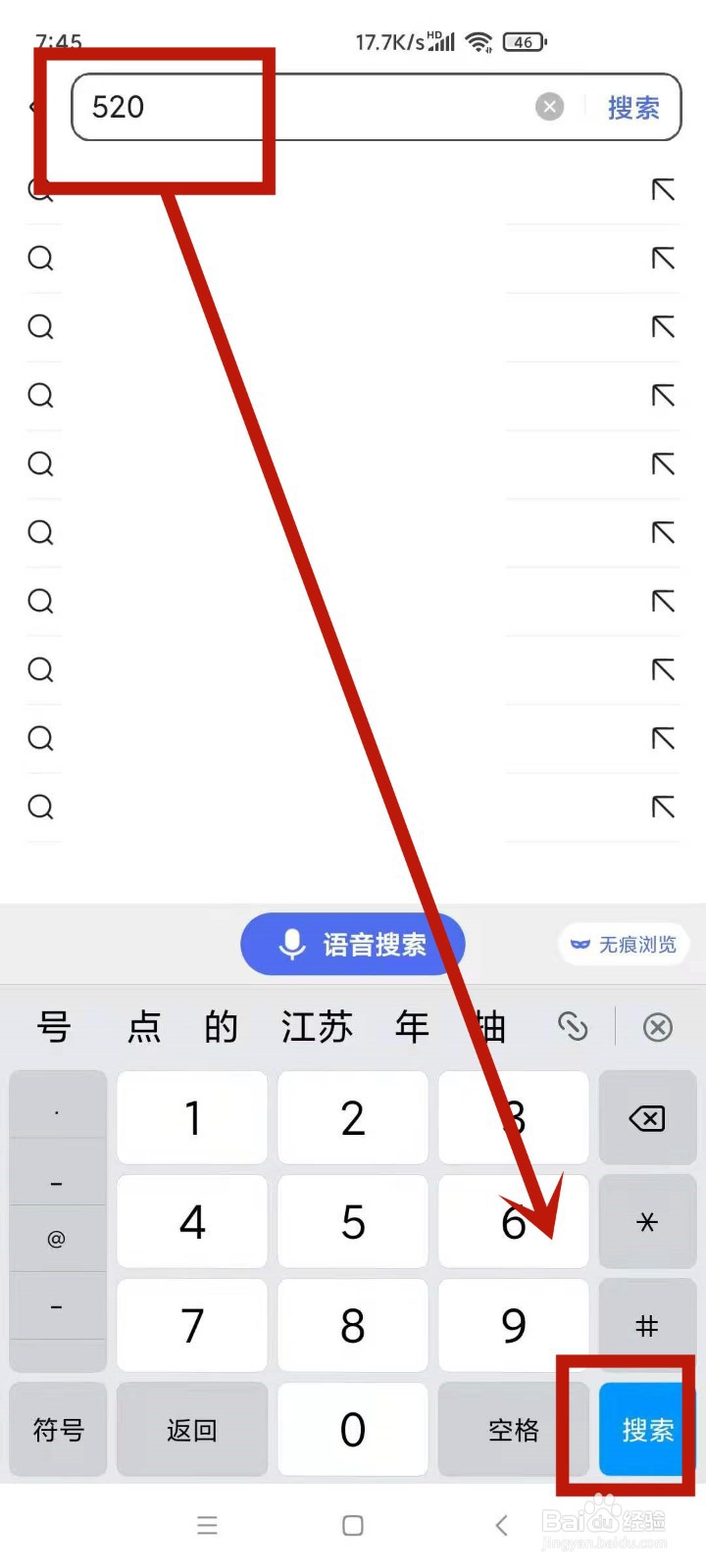Open more options with the @ key column

tap(57, 1237)
